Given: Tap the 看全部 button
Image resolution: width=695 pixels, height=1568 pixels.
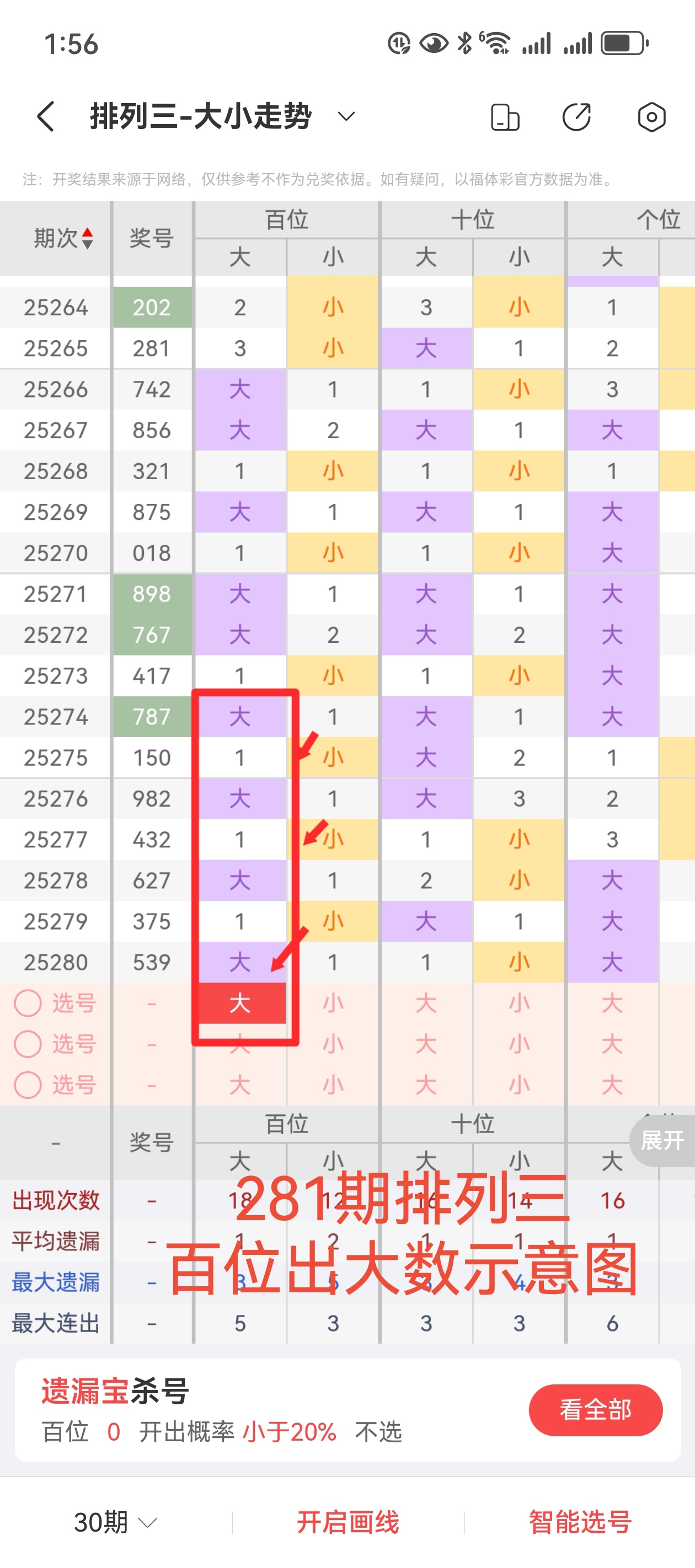Looking at the screenshot, I should point(595,1410).
